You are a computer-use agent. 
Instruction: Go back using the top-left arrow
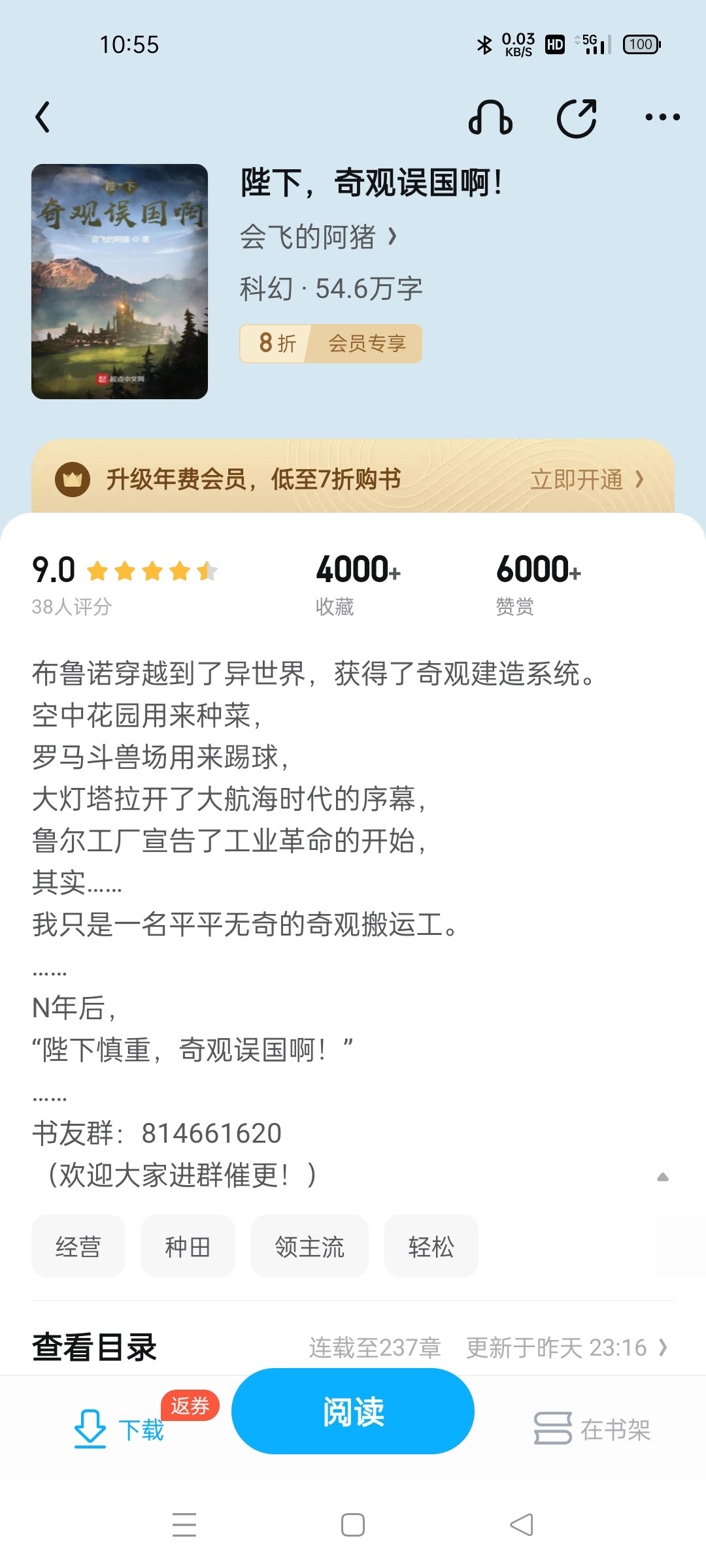tap(43, 118)
